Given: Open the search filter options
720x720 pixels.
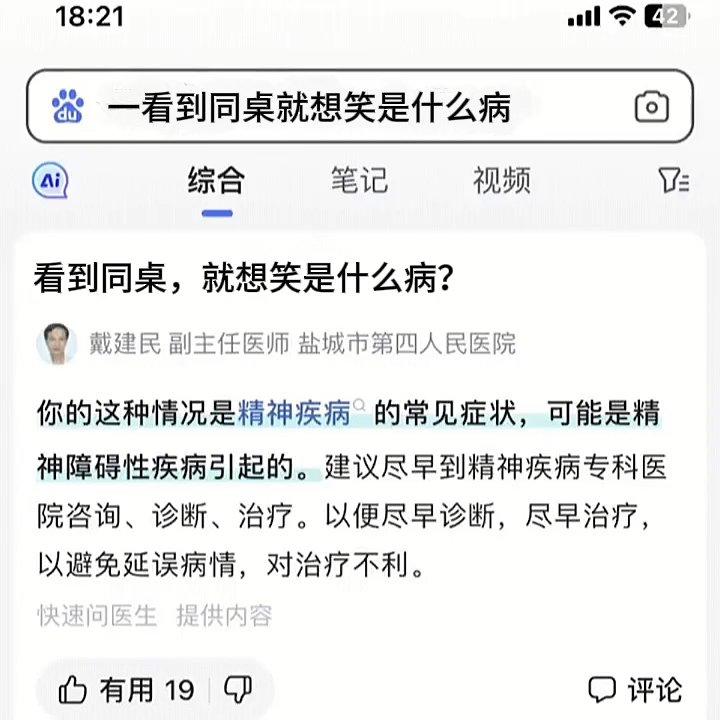Looking at the screenshot, I should click(673, 181).
